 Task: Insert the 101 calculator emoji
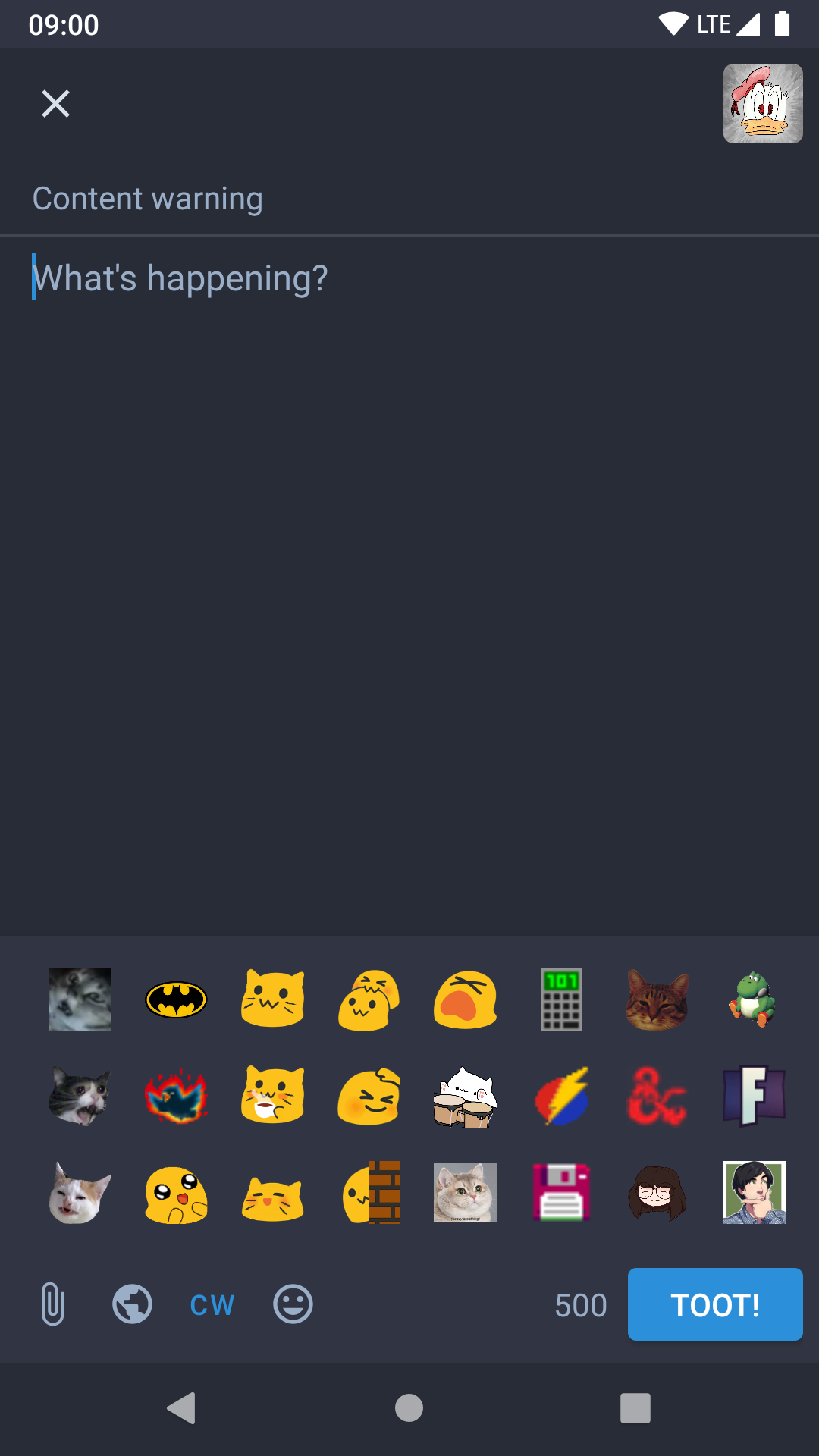coord(561,999)
